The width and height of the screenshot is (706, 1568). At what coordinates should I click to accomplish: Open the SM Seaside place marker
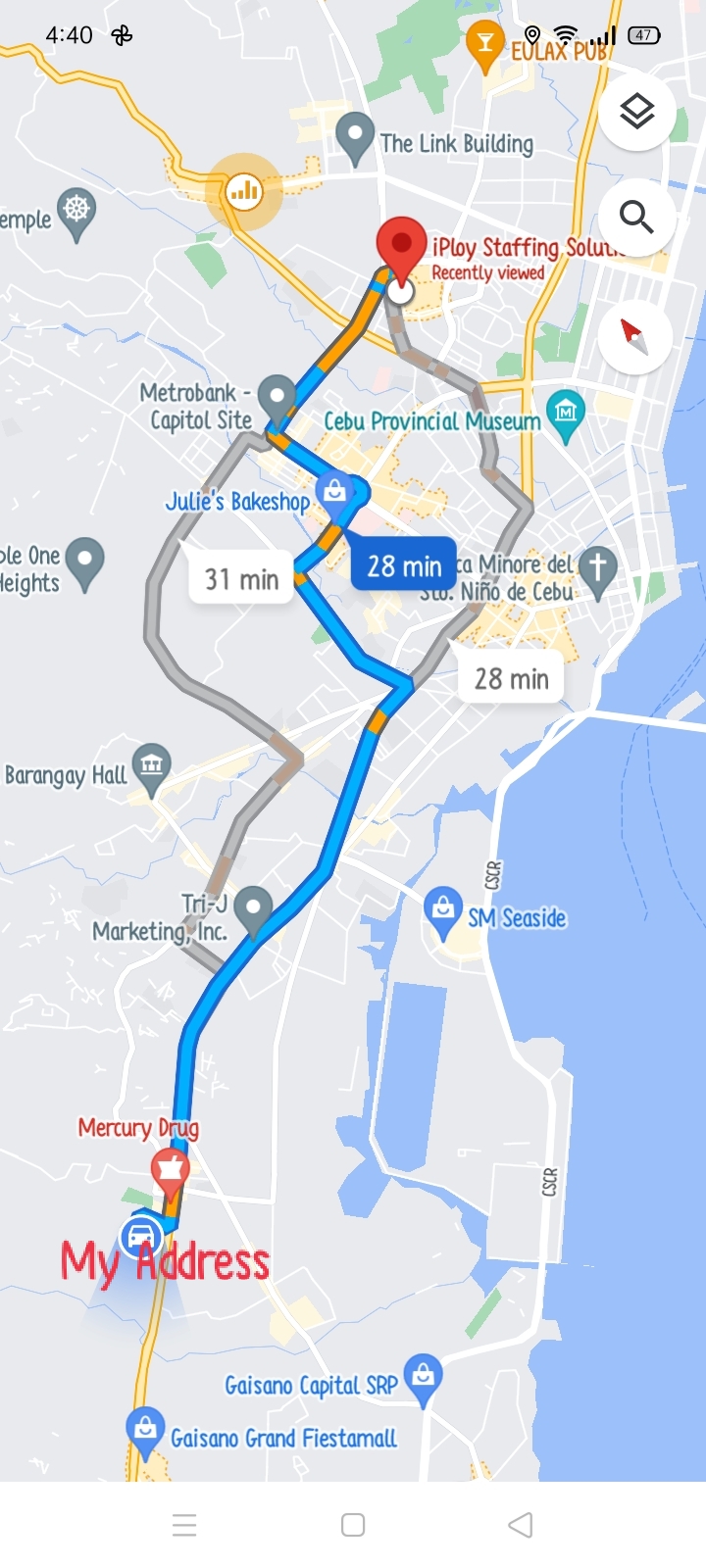(x=443, y=908)
